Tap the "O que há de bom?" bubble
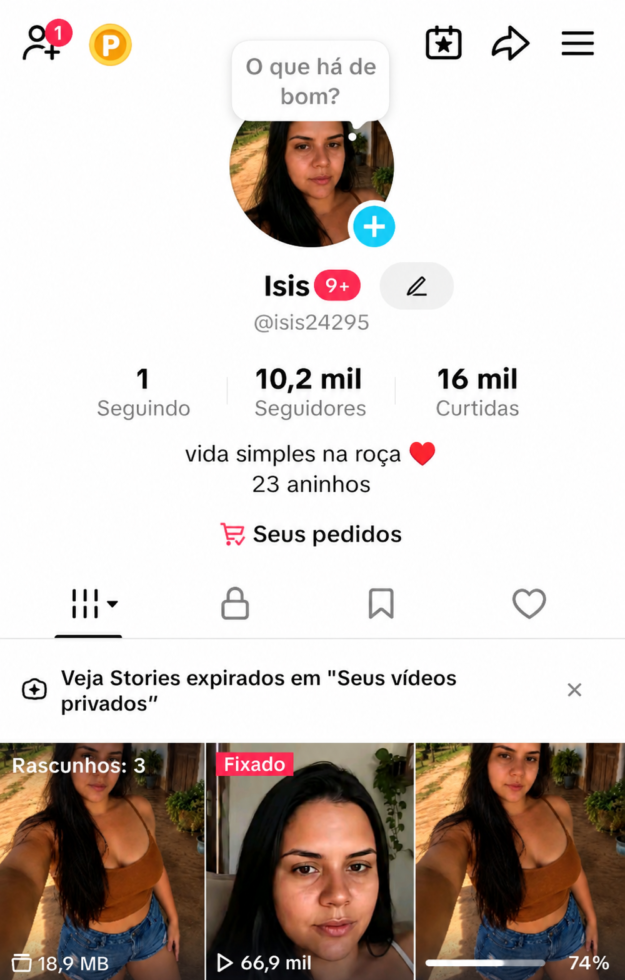The height and width of the screenshot is (980, 625). [x=311, y=81]
